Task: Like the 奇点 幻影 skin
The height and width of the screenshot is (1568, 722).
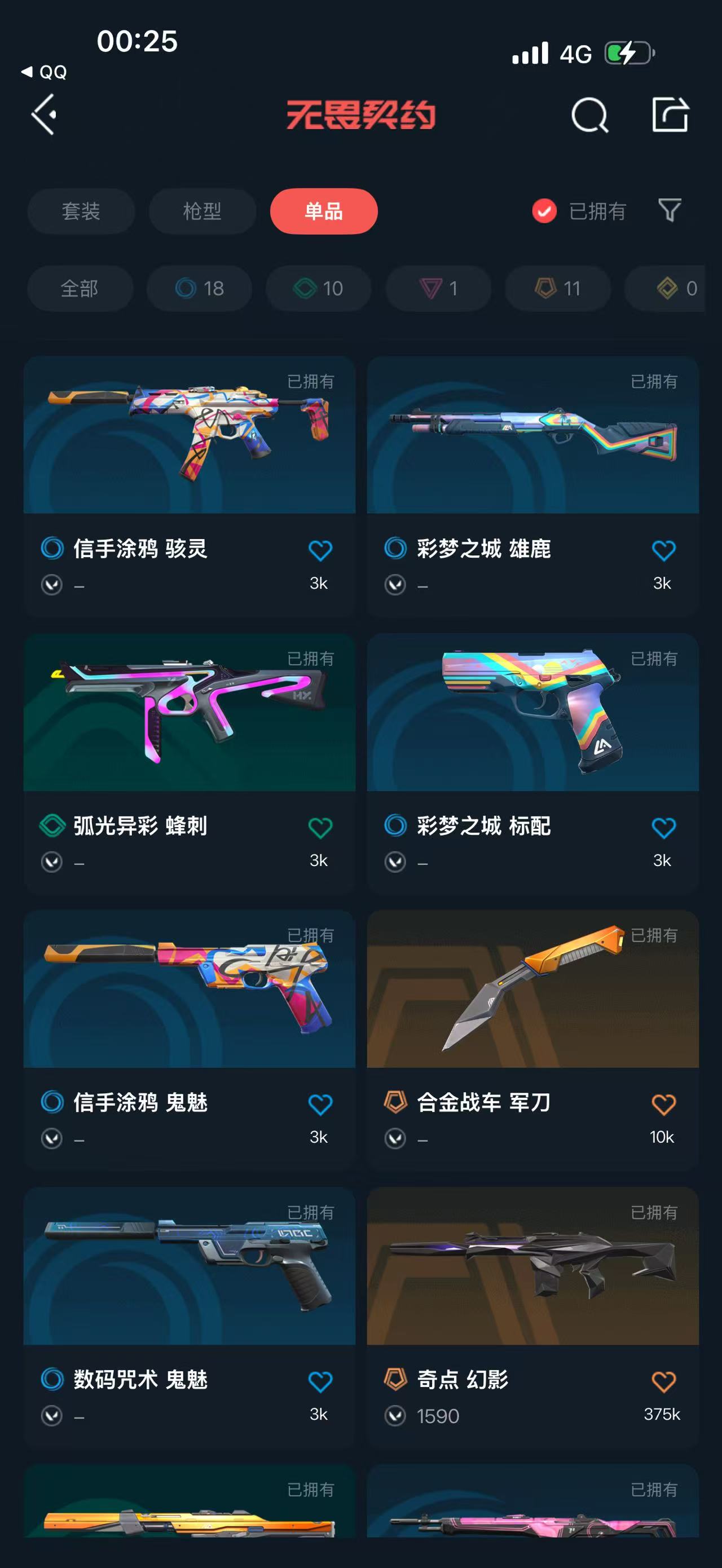Action: click(x=663, y=1382)
